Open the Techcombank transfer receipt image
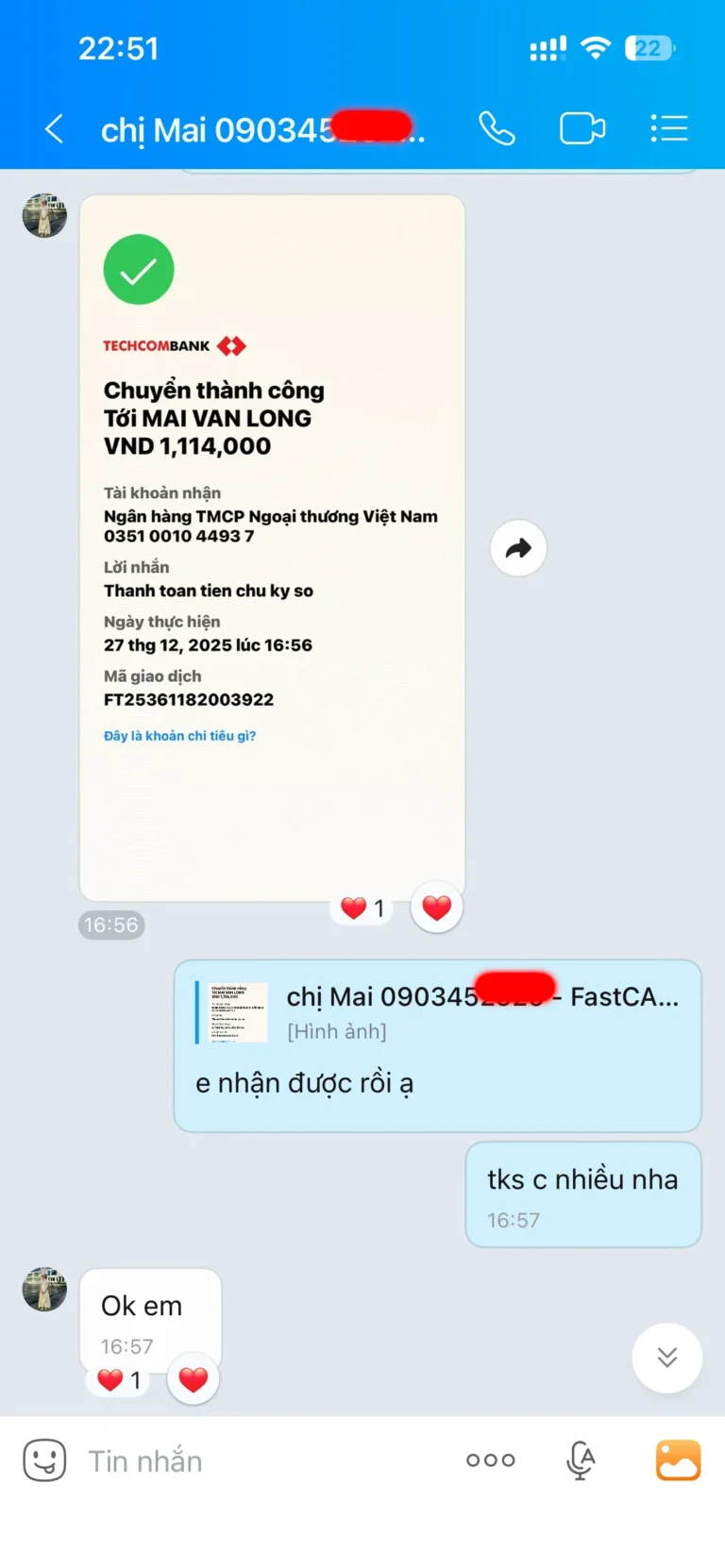The height and width of the screenshot is (1568, 725). click(x=272, y=547)
